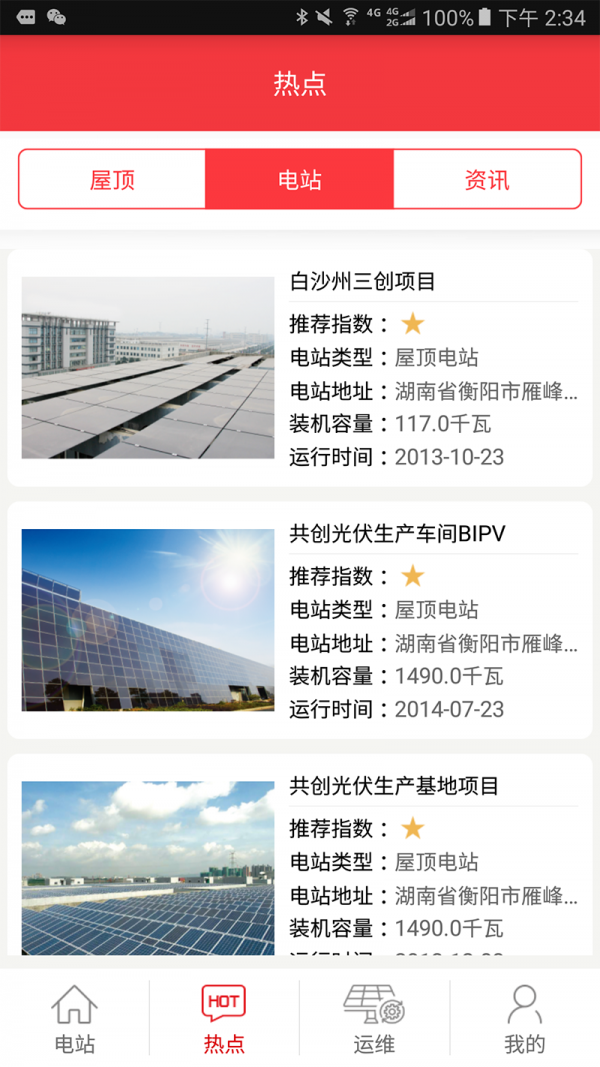Go to the 电站 bottom tab
The height and width of the screenshot is (1067, 600).
click(x=75, y=1019)
